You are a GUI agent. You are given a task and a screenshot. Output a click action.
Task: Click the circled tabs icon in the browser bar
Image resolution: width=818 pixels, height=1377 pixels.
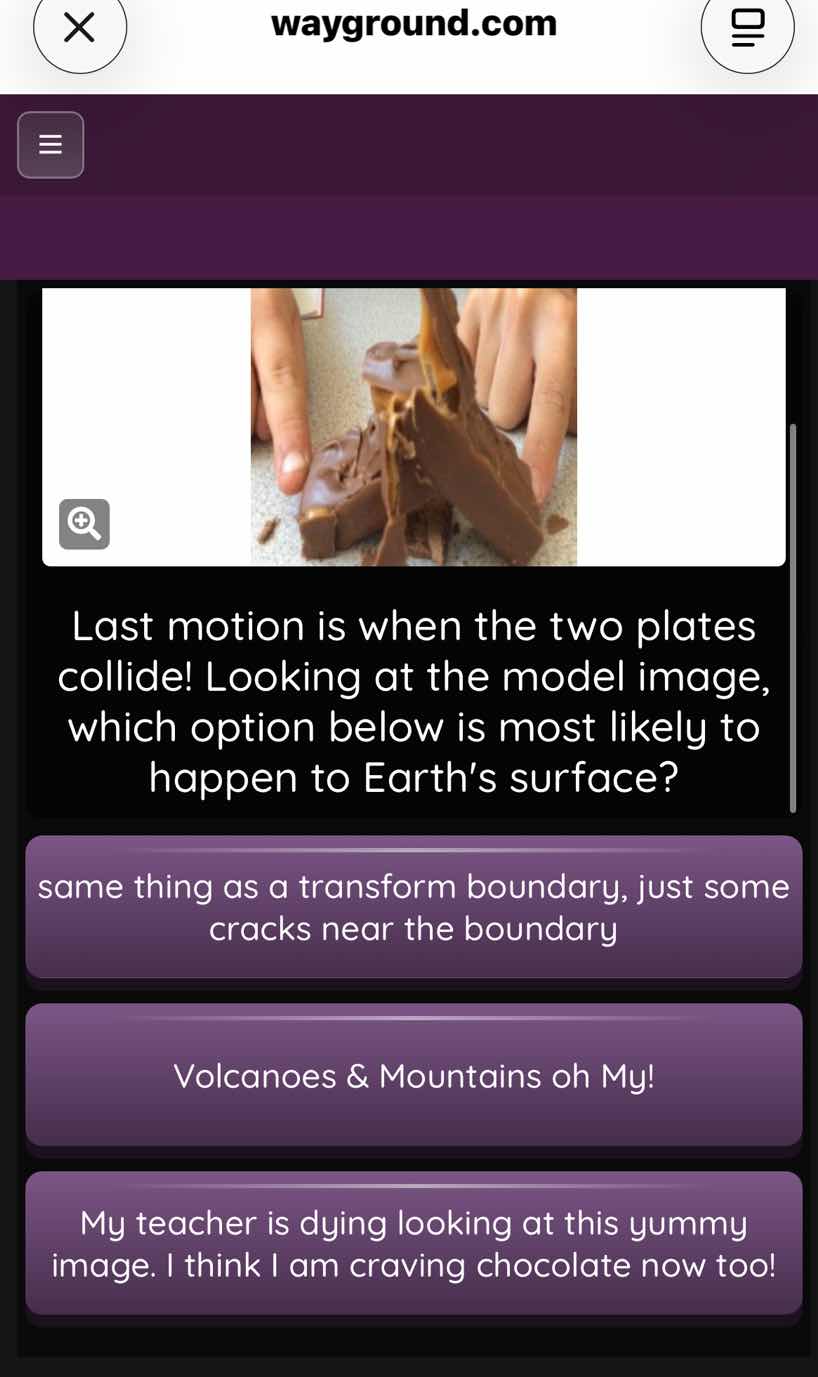point(747,28)
